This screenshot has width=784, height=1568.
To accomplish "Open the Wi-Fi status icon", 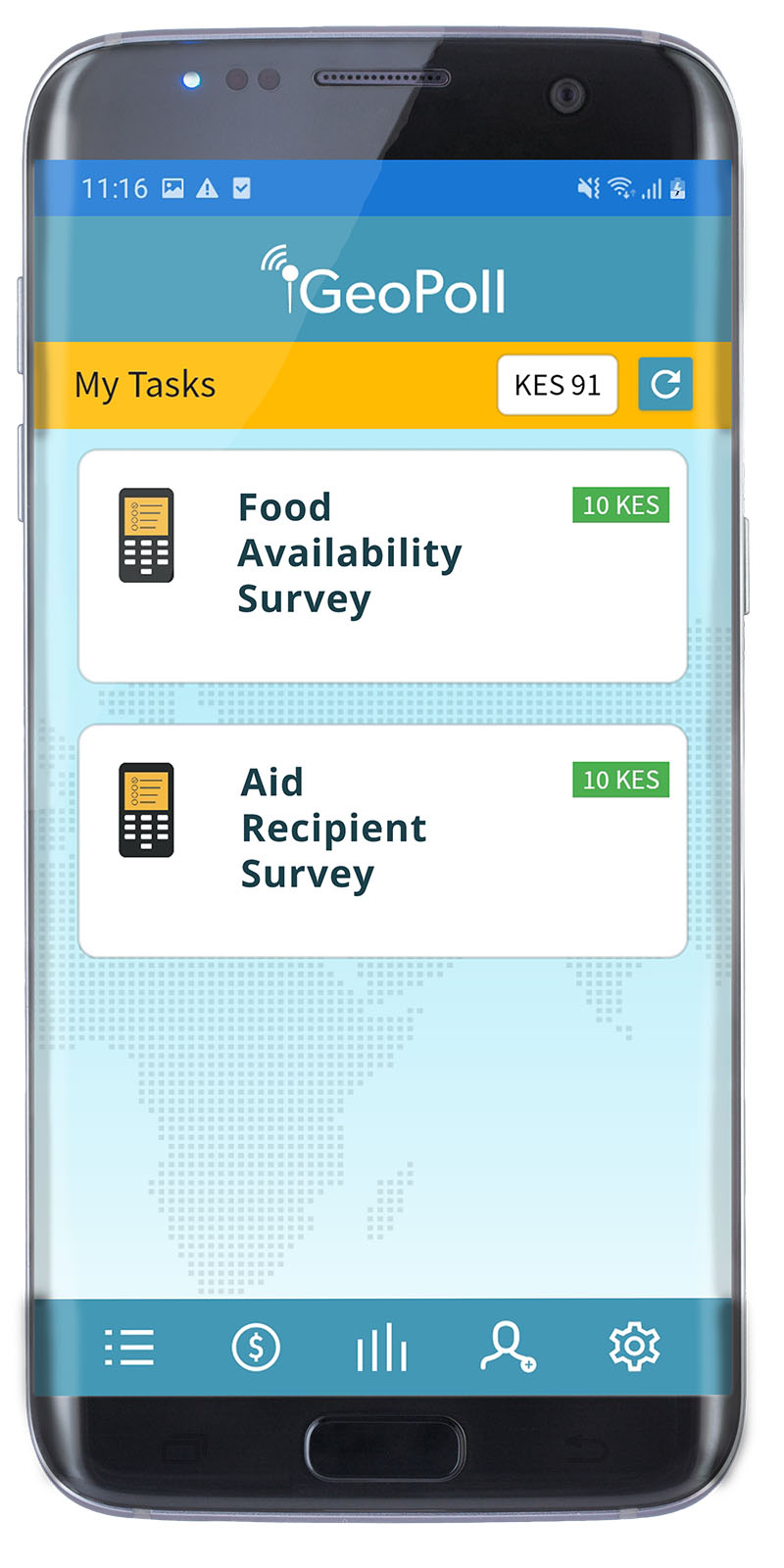I will pyautogui.click(x=622, y=187).
